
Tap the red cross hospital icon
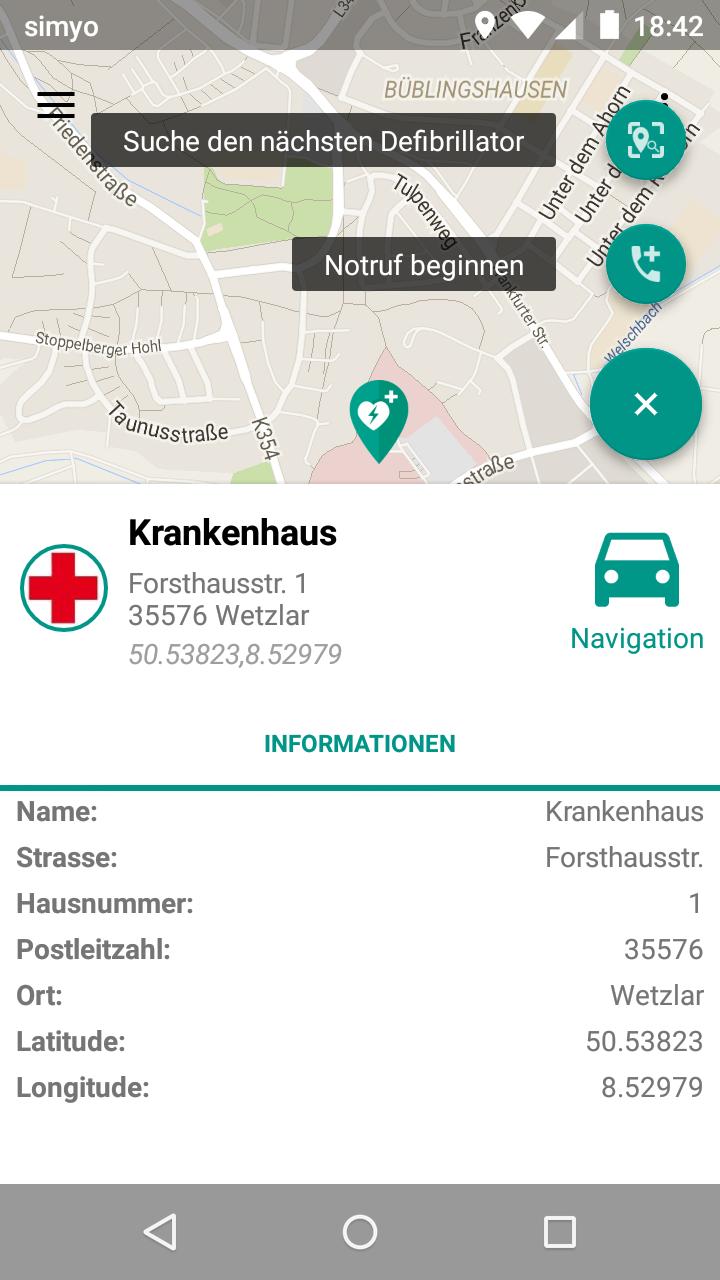[x=62, y=587]
